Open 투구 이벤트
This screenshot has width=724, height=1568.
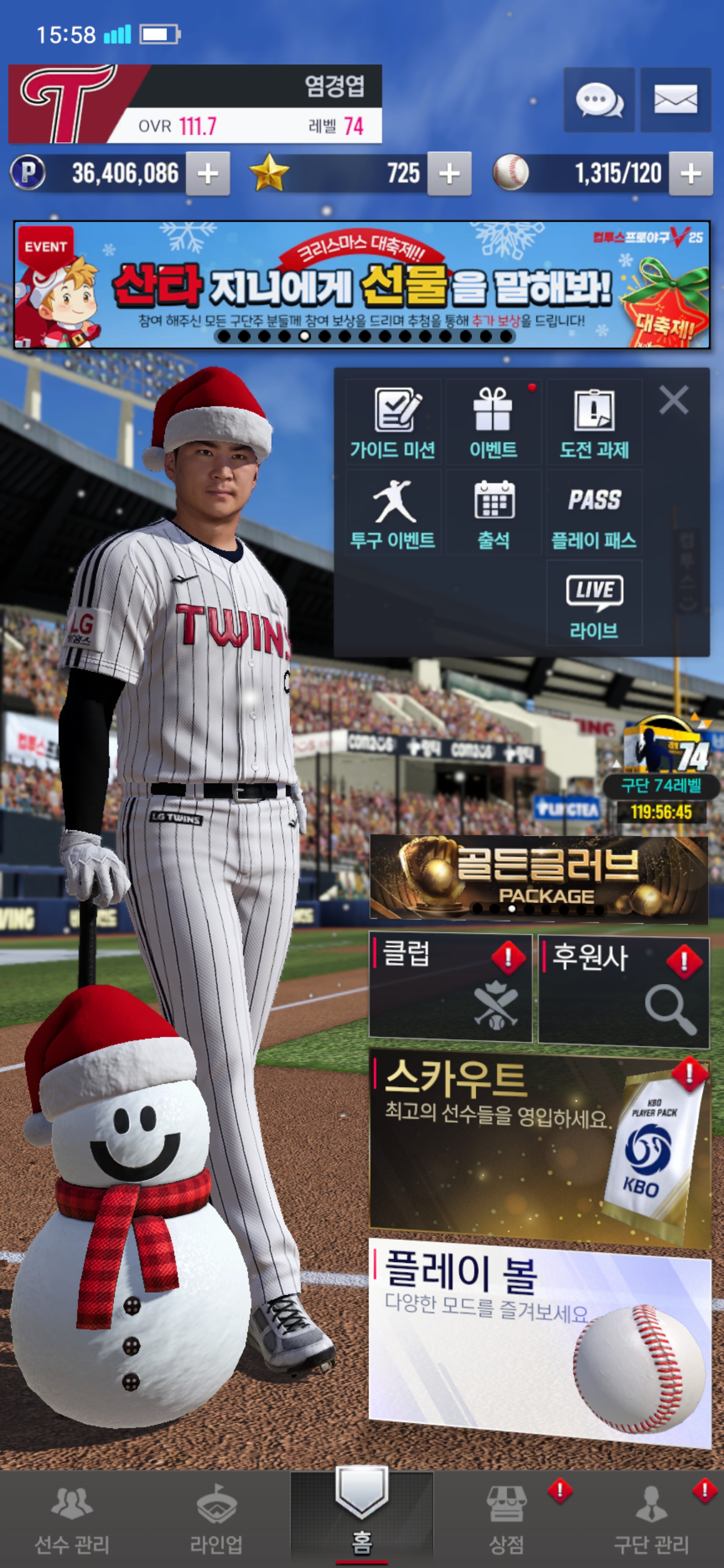coord(393,513)
